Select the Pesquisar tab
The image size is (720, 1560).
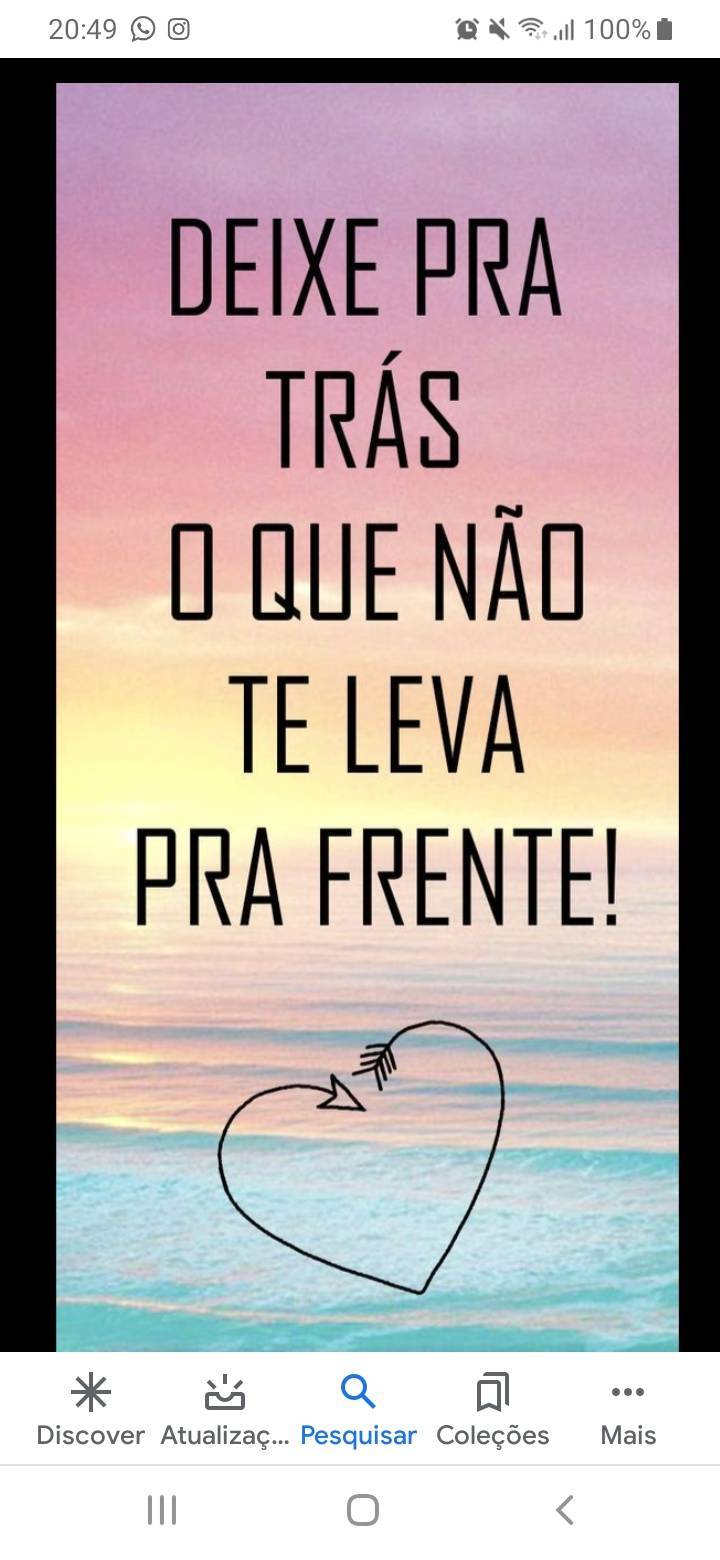[x=358, y=1410]
